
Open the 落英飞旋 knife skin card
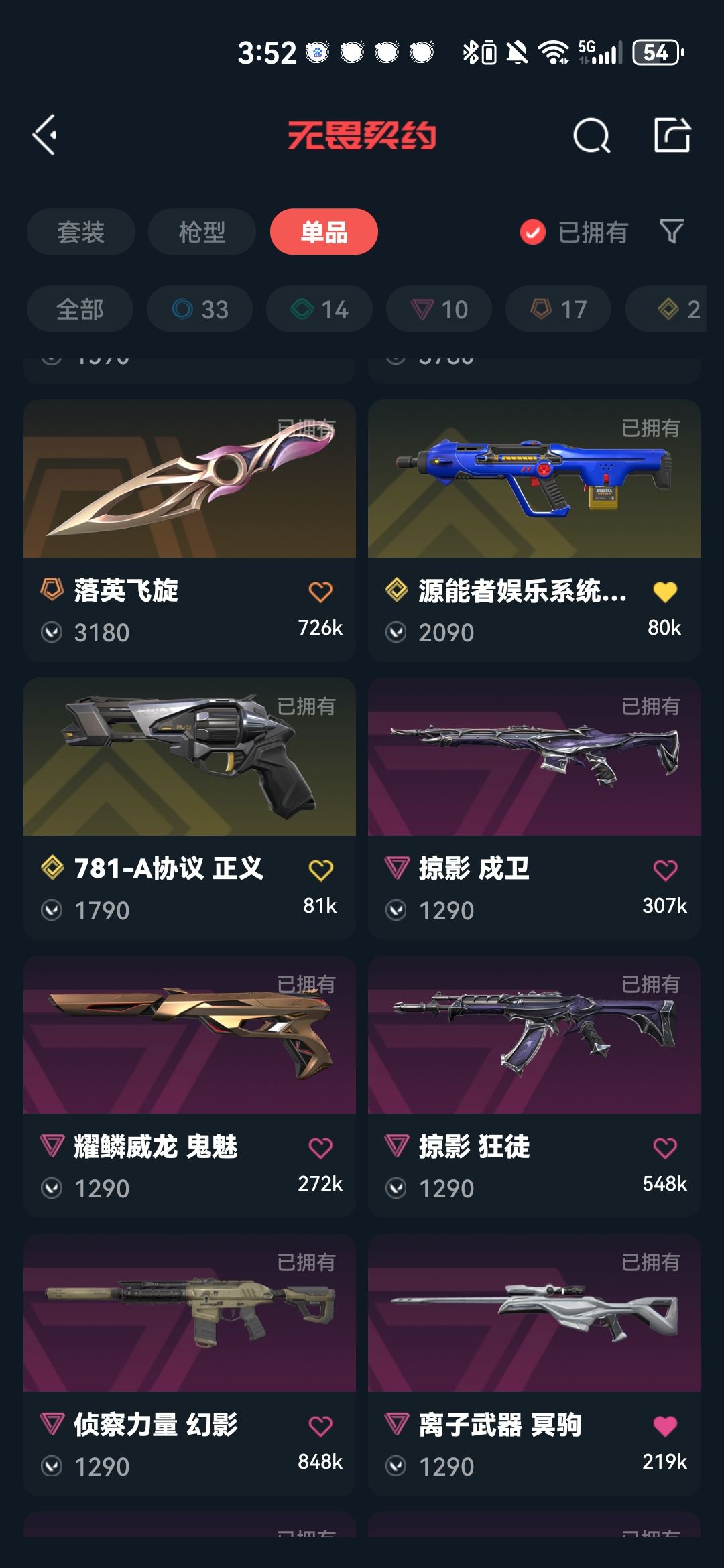point(190,531)
